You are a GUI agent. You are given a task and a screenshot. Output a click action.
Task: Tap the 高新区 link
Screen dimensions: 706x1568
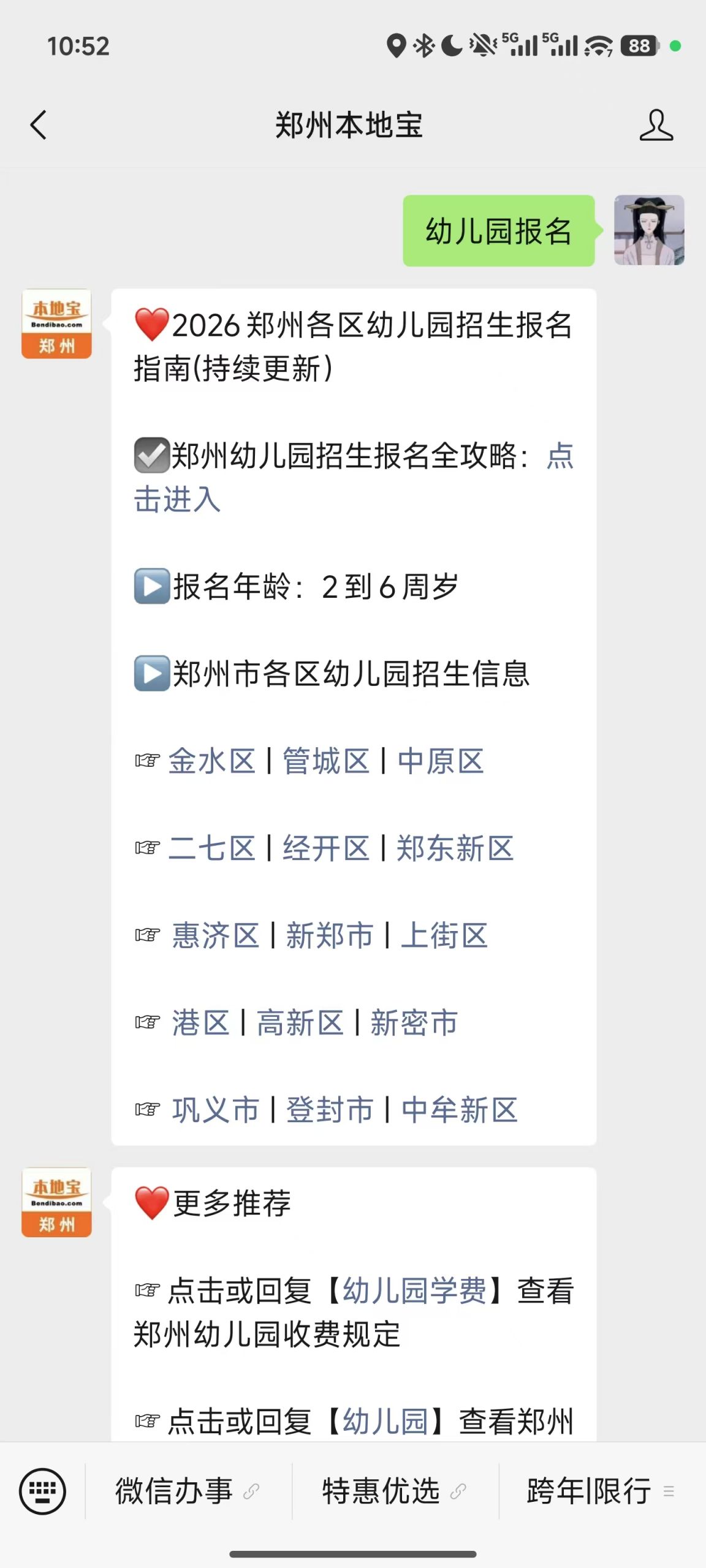click(x=300, y=1023)
